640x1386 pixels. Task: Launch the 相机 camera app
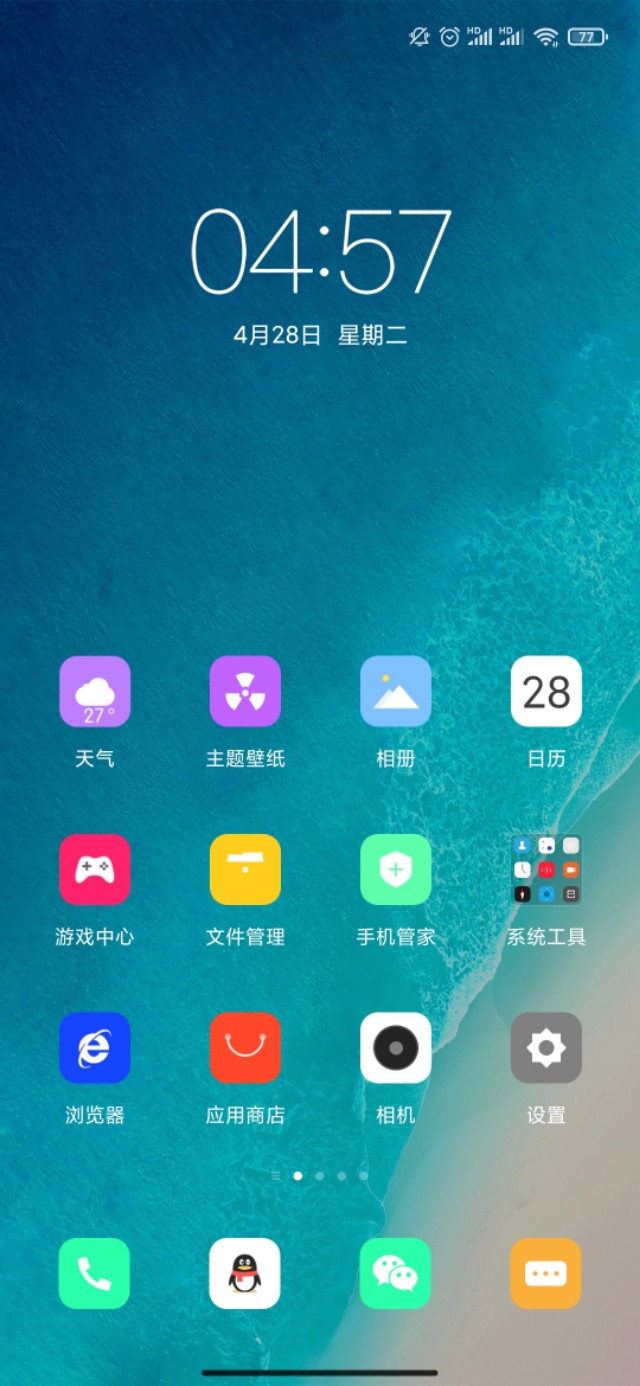pos(396,1047)
